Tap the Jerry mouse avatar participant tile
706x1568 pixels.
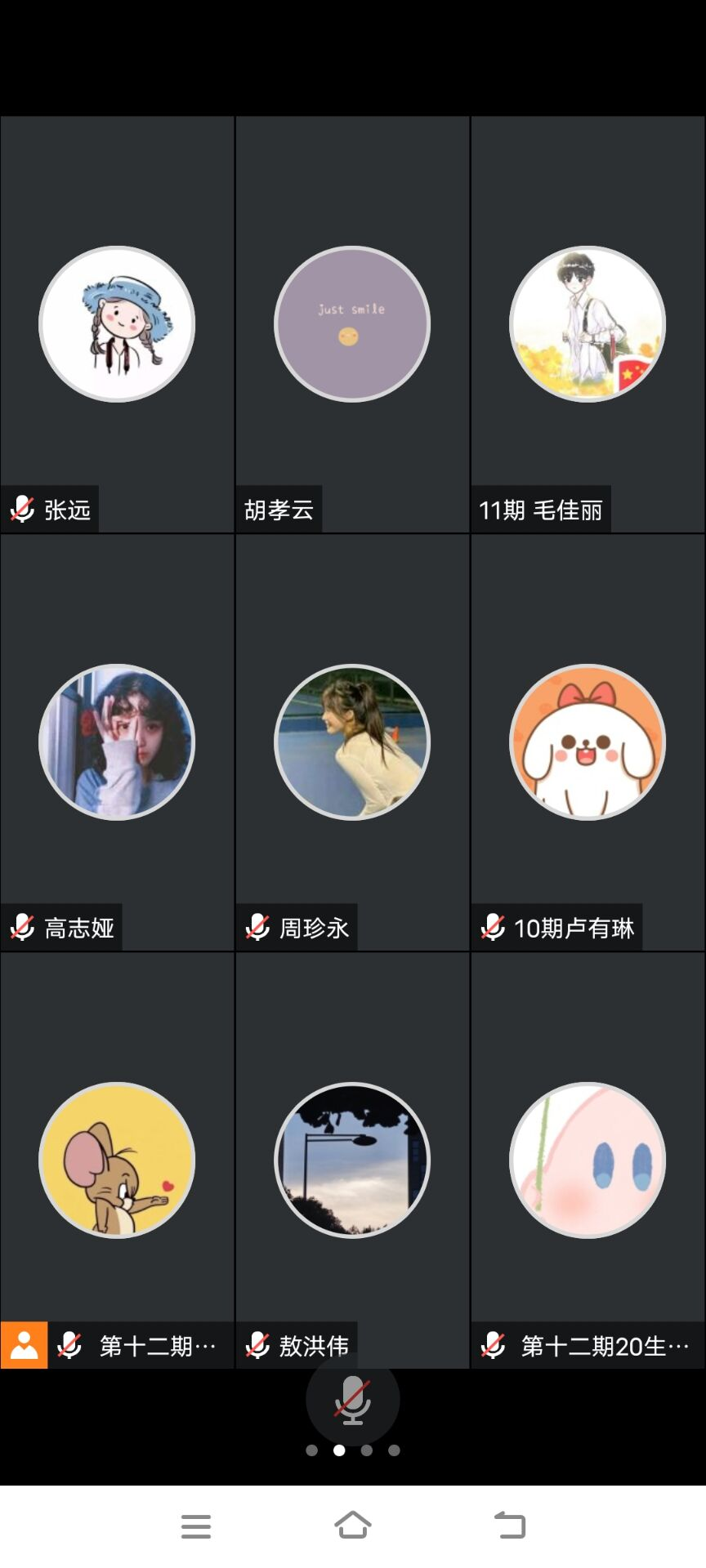point(117,1160)
